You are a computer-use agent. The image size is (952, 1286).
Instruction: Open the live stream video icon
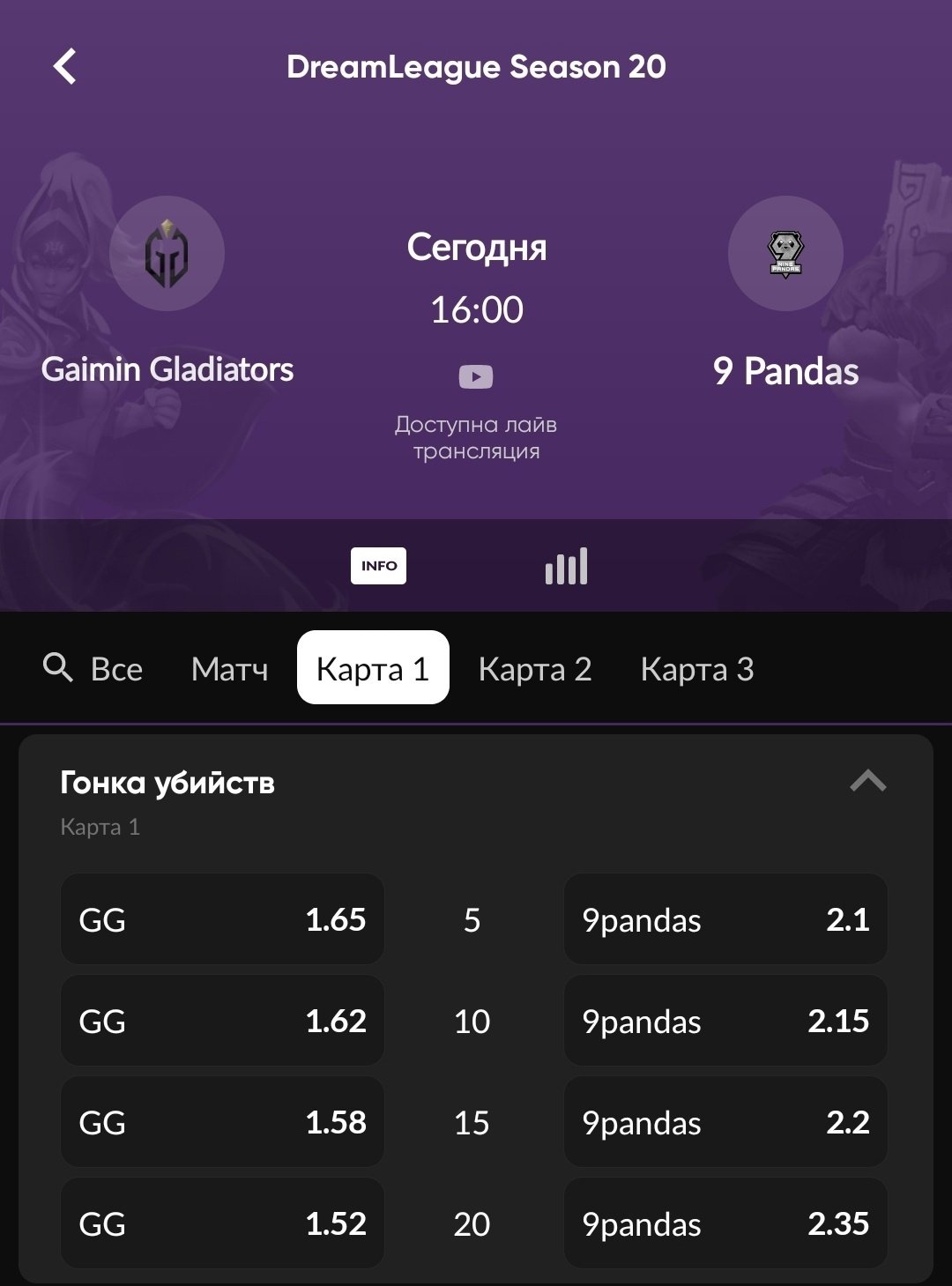click(476, 377)
